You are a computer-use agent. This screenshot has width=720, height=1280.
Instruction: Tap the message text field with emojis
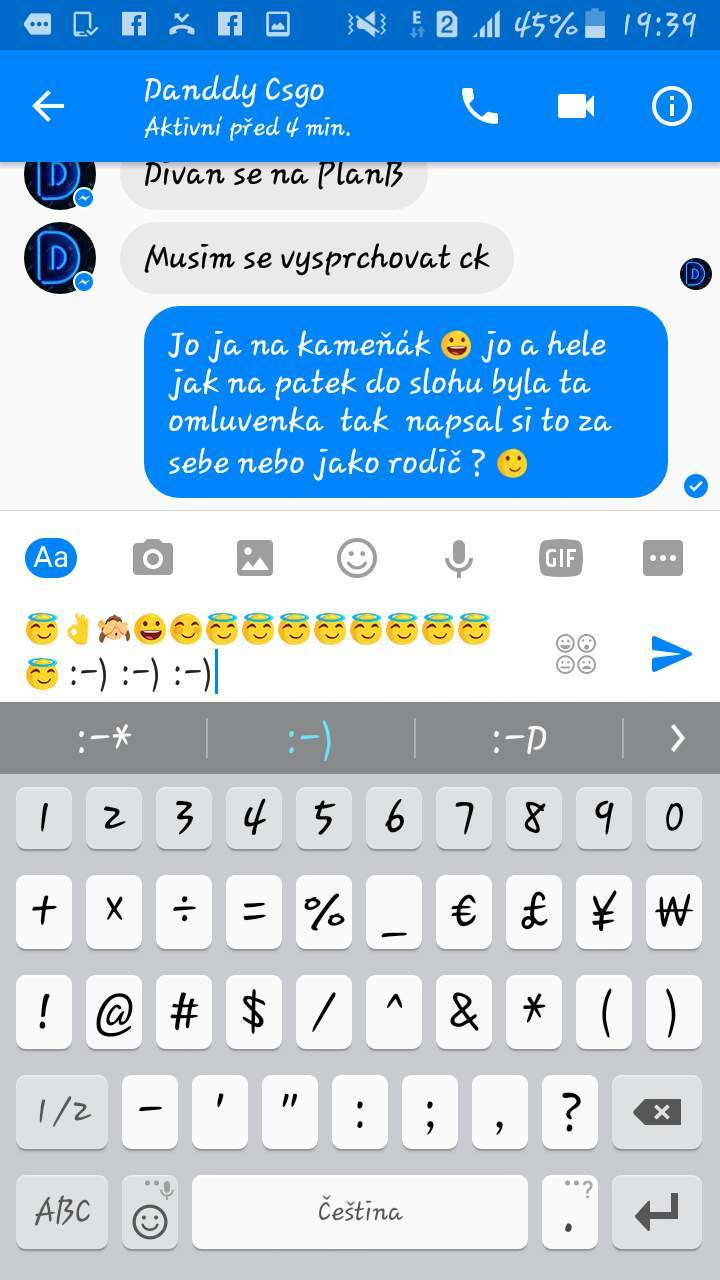pos(280,654)
